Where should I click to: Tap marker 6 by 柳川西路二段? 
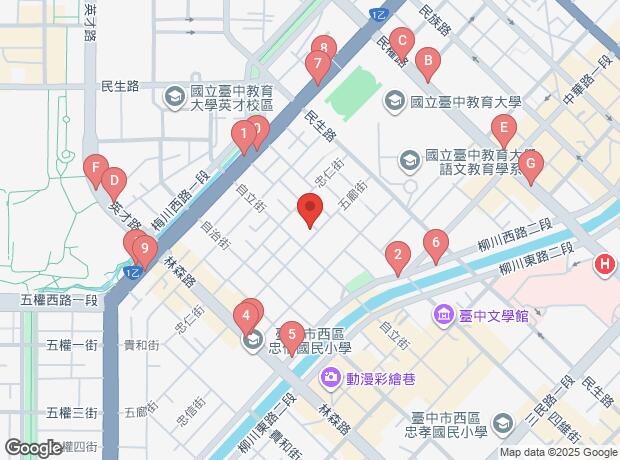pos(434,241)
